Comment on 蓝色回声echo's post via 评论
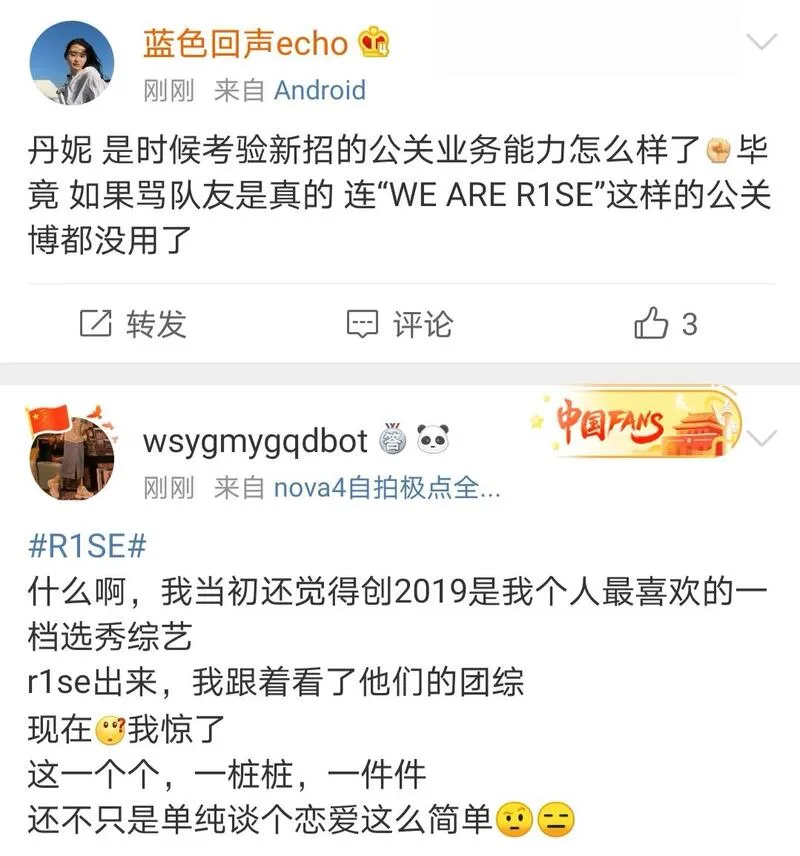 click(400, 324)
